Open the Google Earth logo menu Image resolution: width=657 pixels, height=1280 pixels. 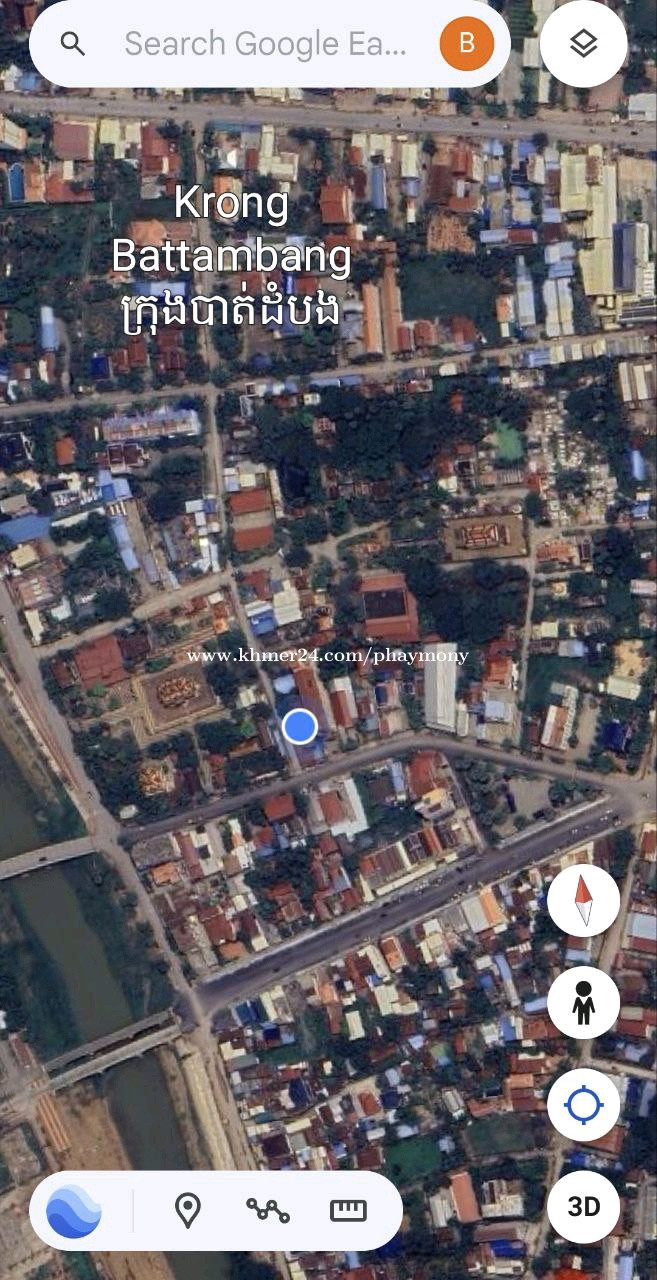point(74,1211)
